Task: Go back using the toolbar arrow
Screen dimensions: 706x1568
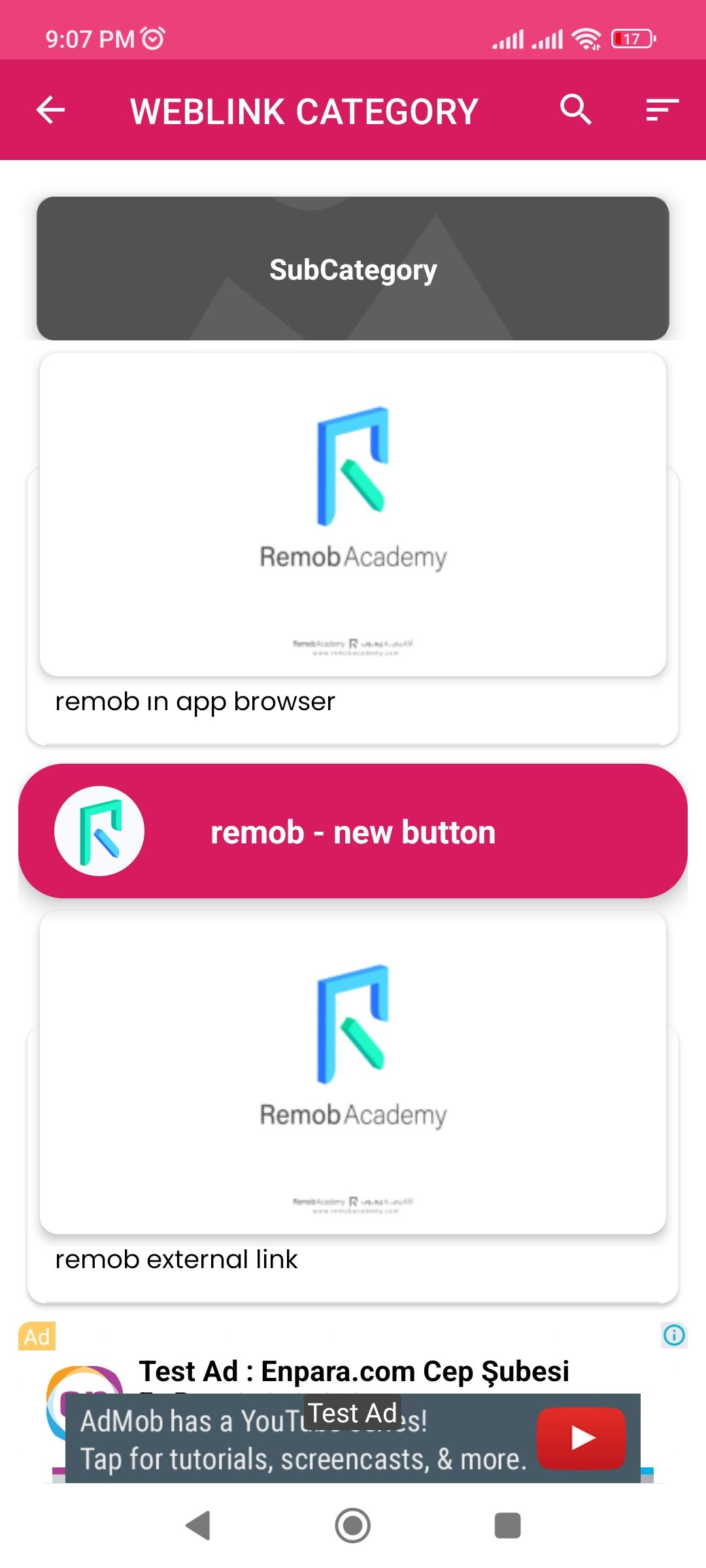Action: (x=50, y=110)
